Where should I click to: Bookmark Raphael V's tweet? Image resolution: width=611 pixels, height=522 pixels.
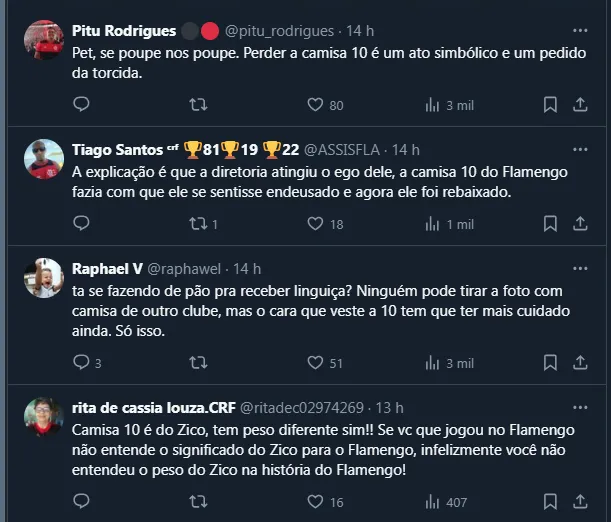point(550,363)
